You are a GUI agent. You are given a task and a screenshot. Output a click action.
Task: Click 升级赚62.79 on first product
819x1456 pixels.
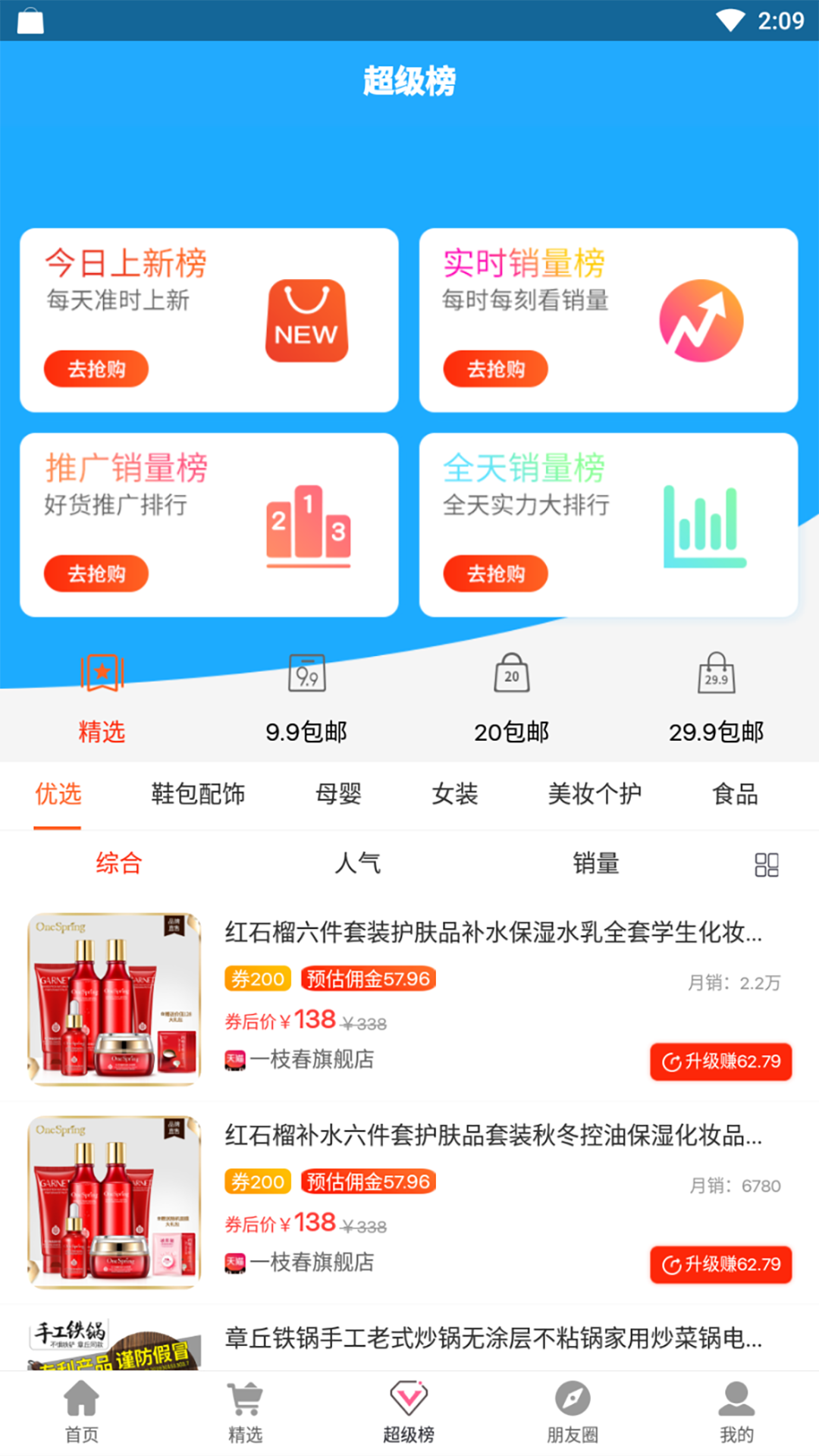coord(720,1062)
